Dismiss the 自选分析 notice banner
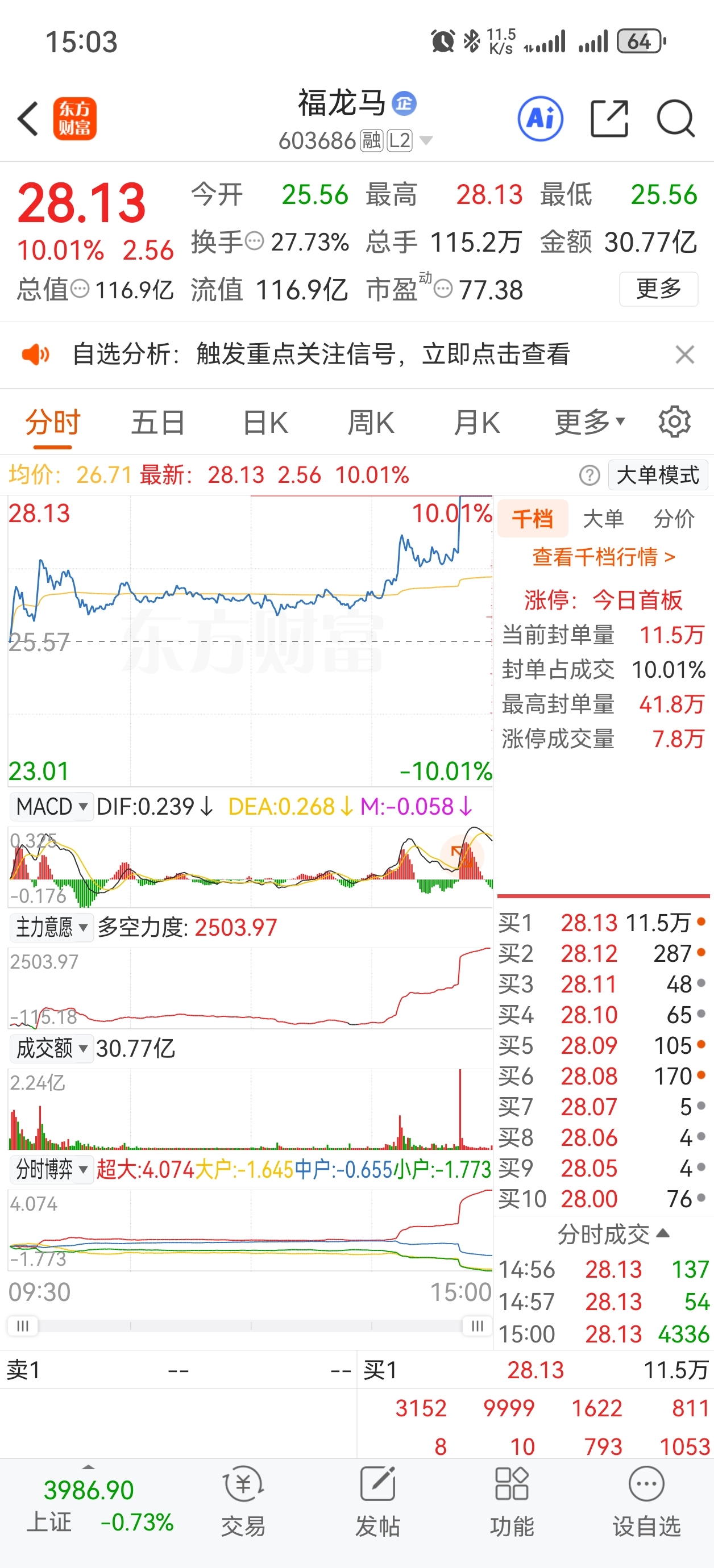The height and width of the screenshot is (1568, 714). pyautogui.click(x=685, y=355)
